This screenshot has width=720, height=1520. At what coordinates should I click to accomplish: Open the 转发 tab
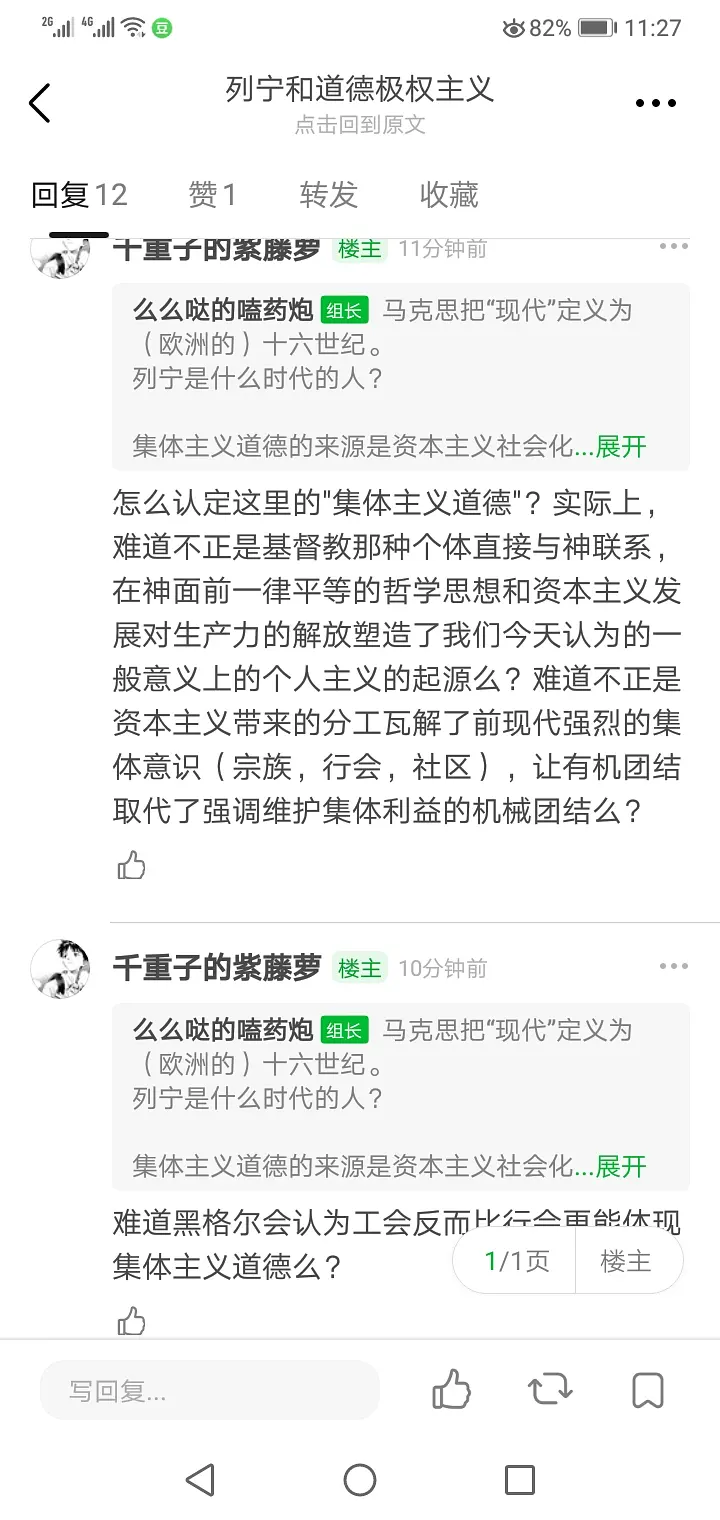(329, 195)
